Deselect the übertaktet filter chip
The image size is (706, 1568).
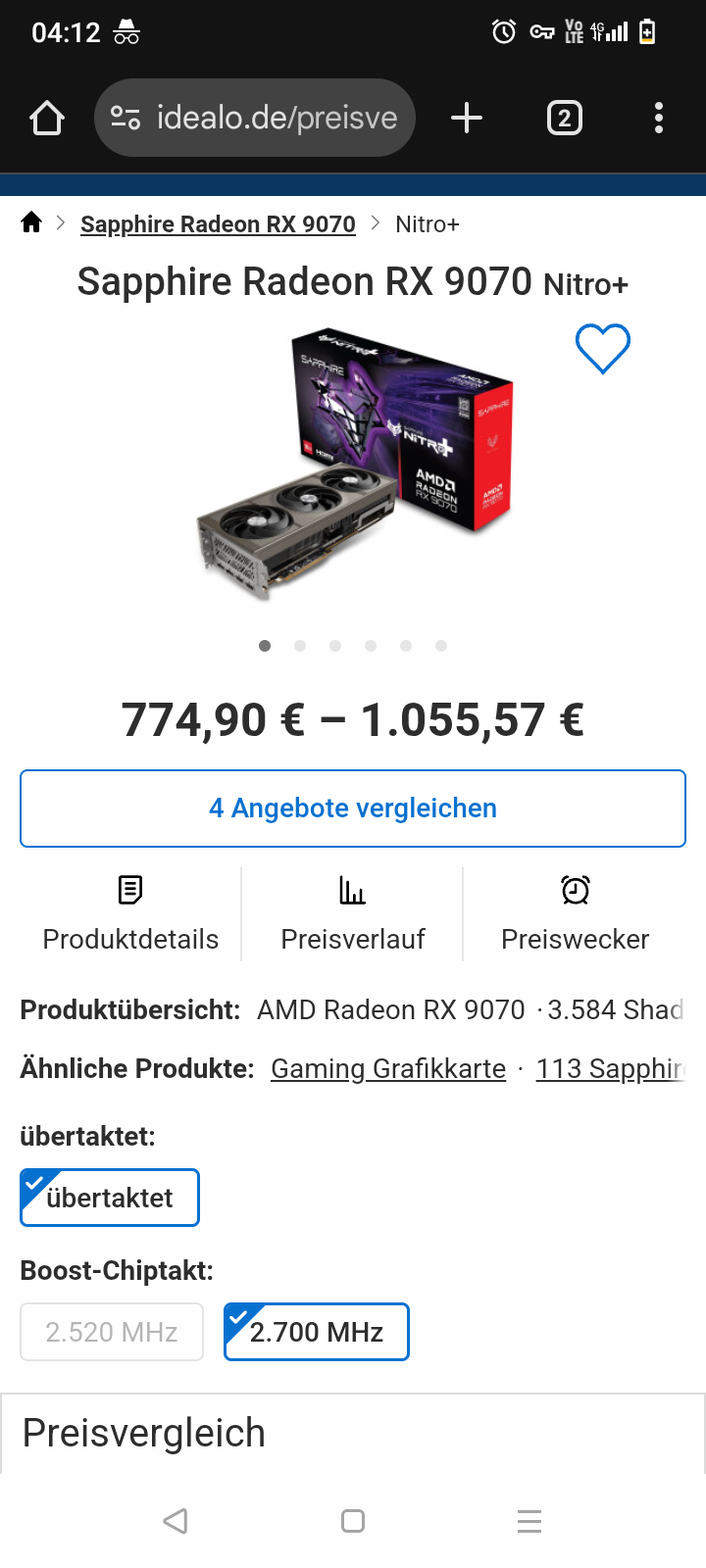(110, 1198)
